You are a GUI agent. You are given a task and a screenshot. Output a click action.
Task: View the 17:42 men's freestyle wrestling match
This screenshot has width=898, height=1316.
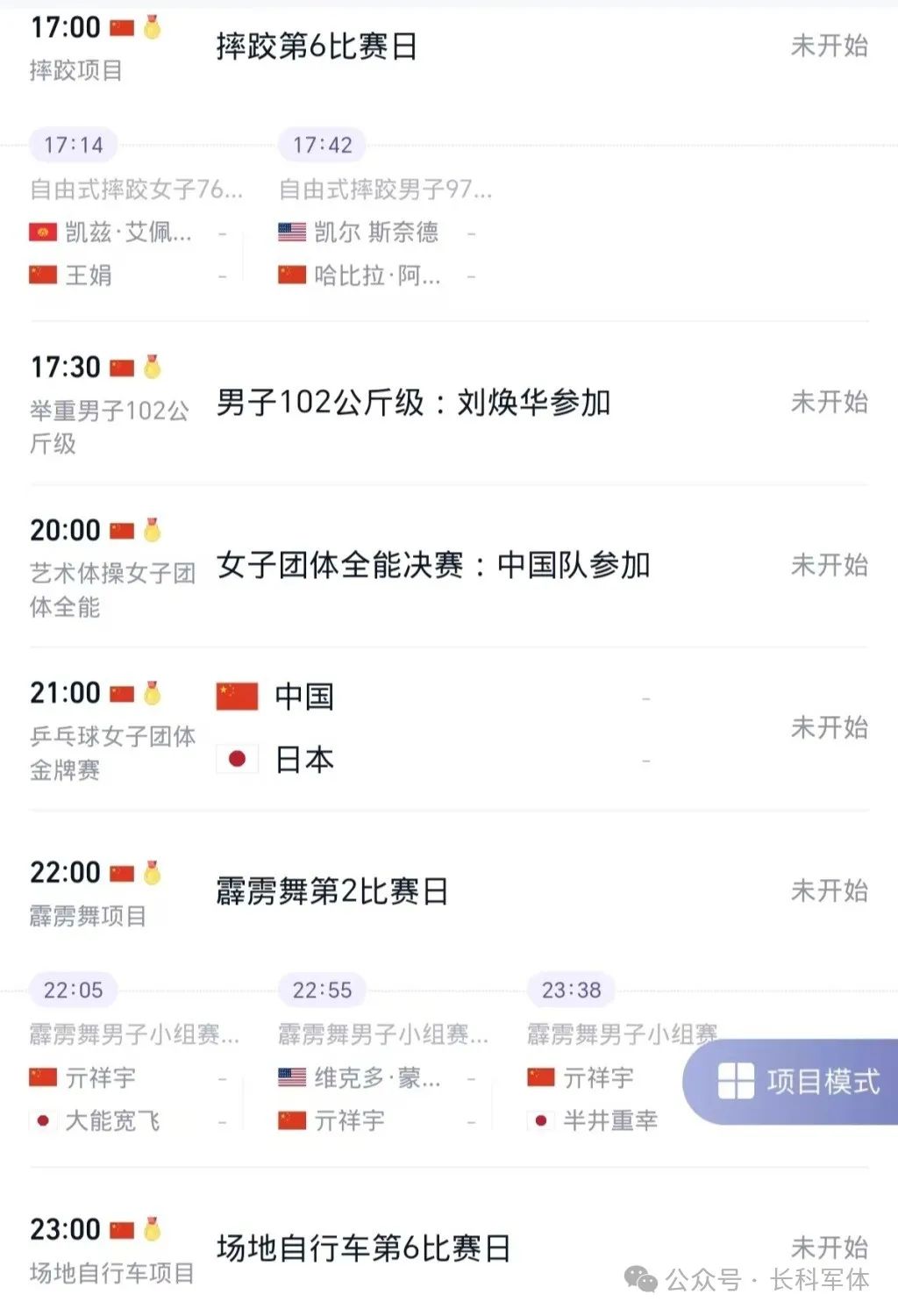pos(381,211)
